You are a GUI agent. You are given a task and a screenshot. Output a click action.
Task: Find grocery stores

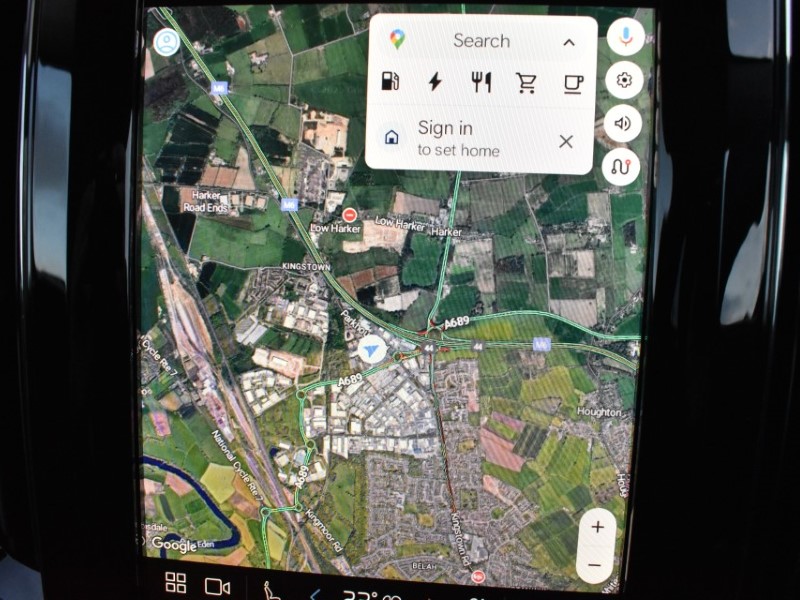click(526, 82)
